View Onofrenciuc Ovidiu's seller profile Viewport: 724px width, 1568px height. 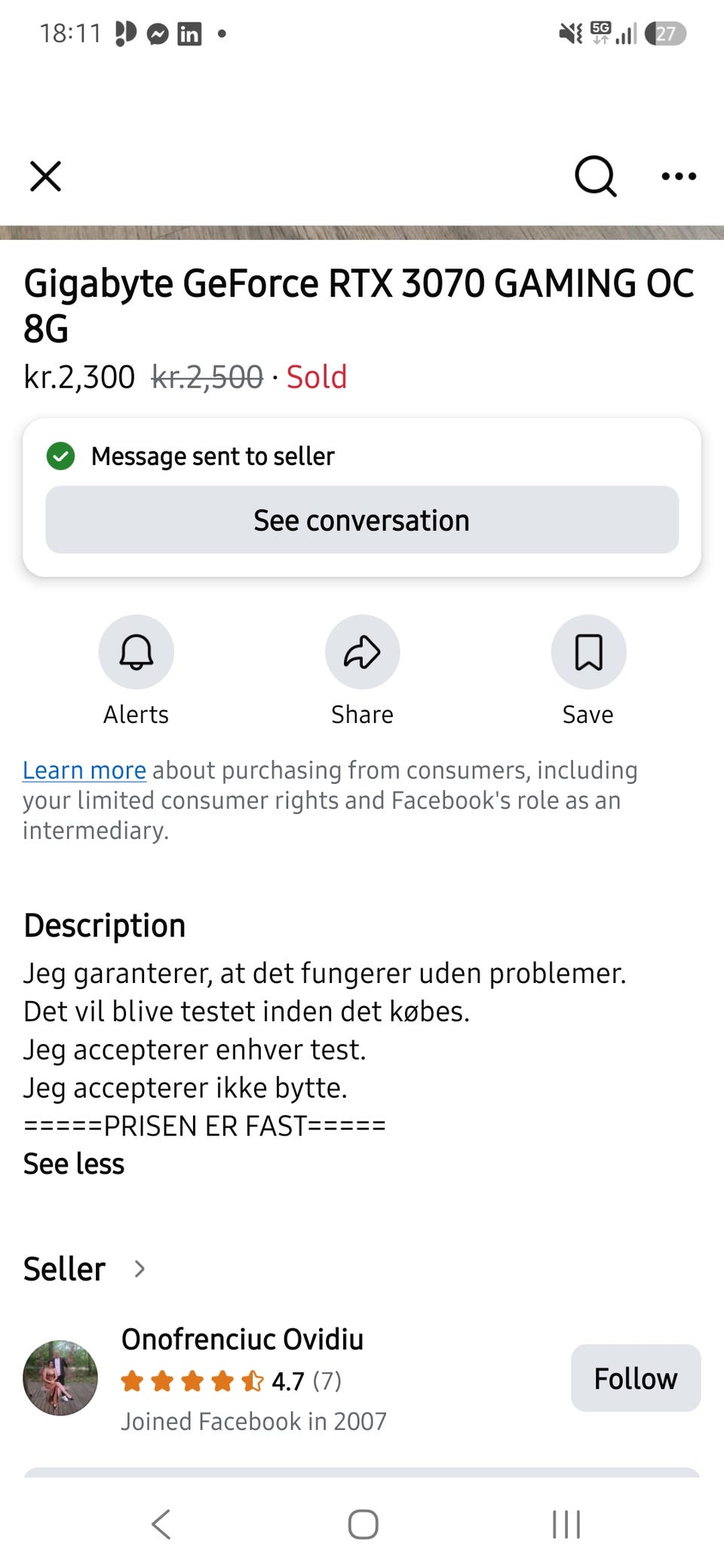click(242, 1340)
